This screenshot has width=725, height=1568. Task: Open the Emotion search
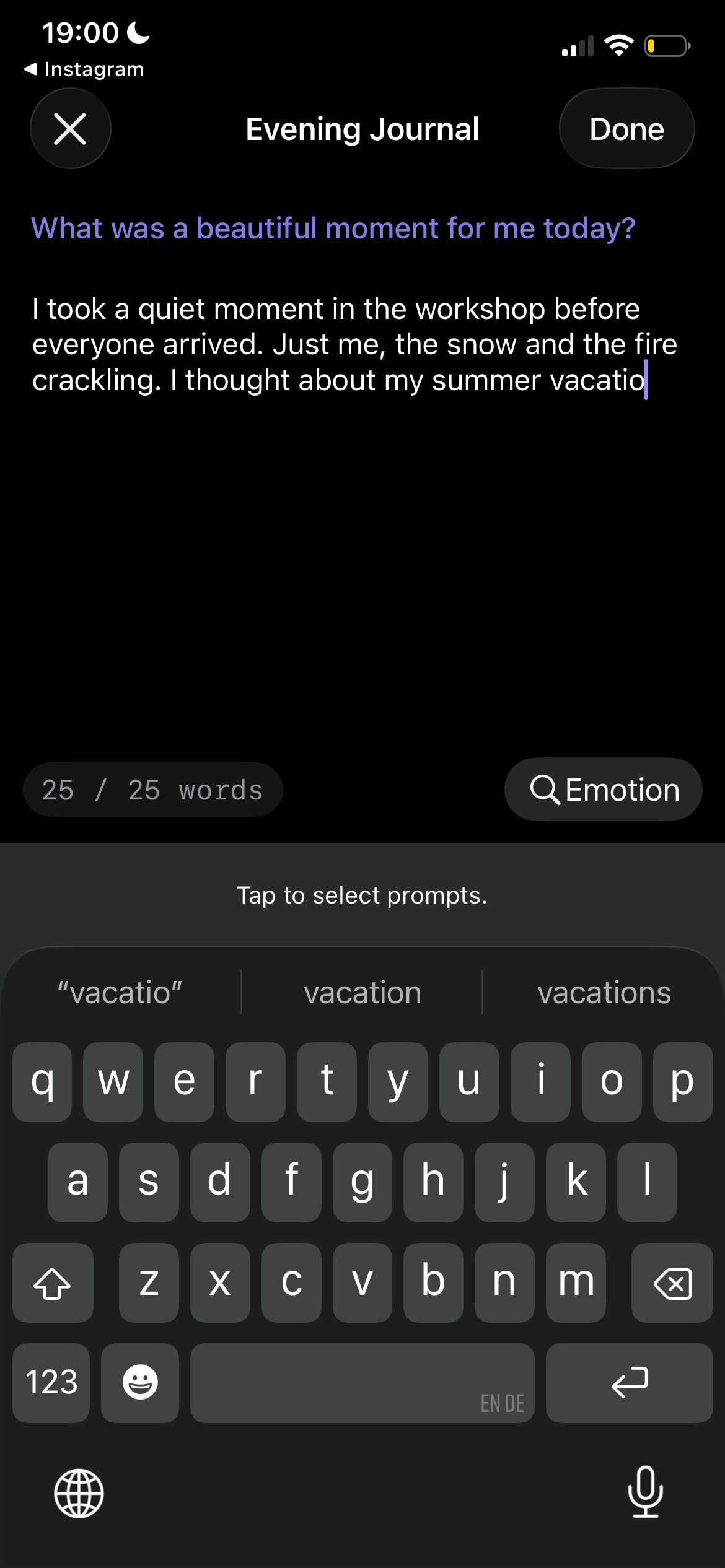point(603,790)
